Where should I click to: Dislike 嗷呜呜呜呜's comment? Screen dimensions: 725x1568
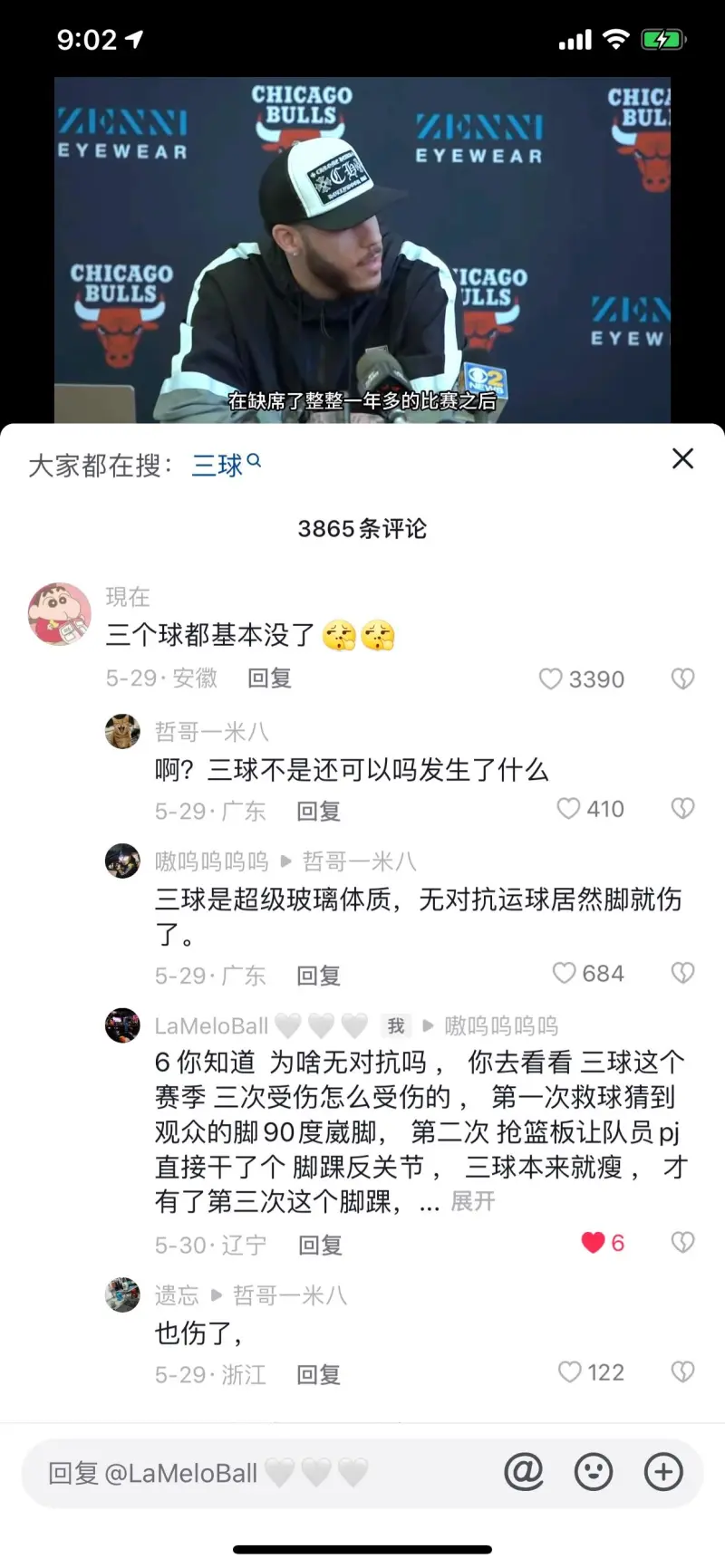[682, 974]
